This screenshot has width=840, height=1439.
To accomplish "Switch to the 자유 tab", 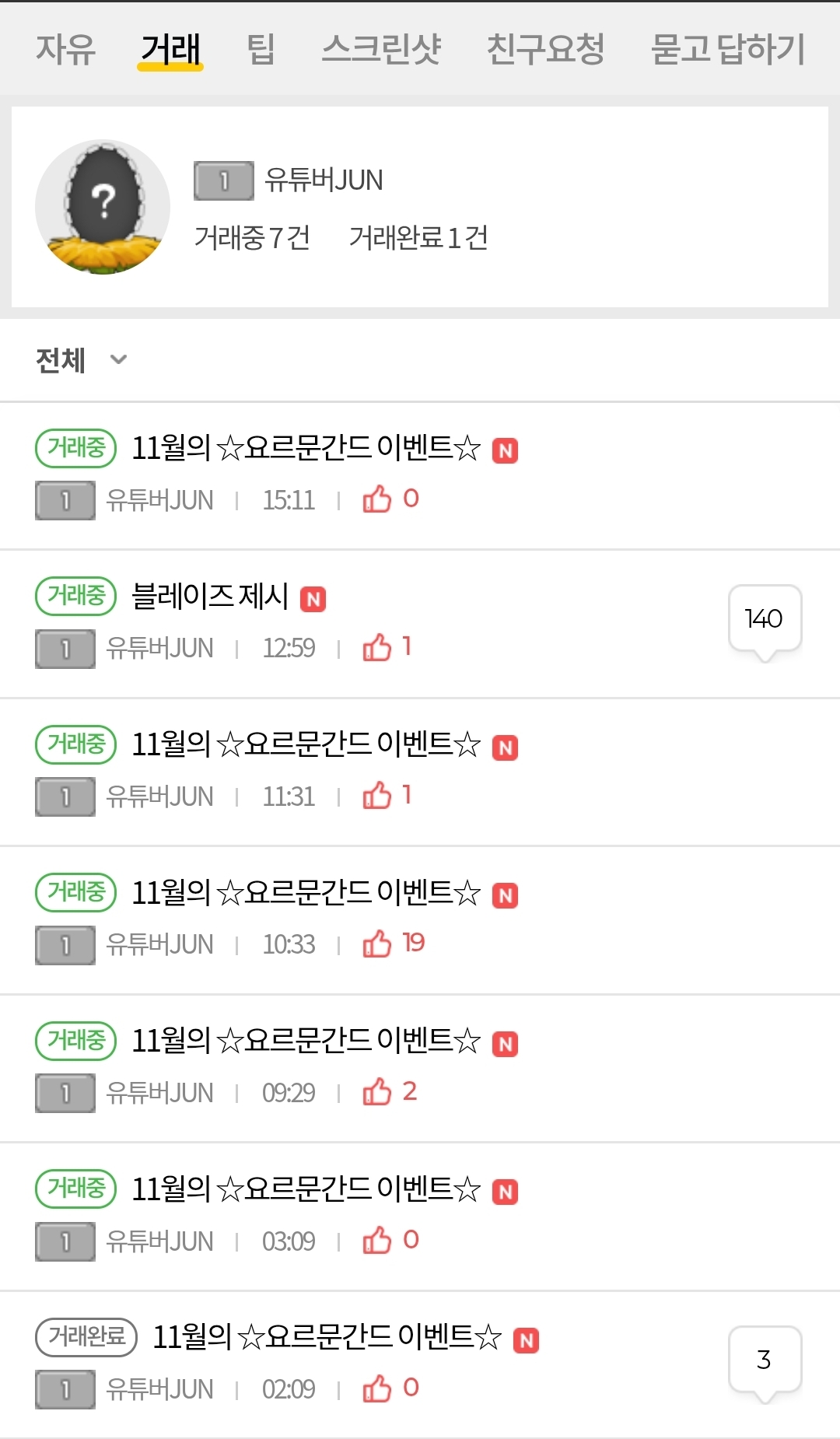I will click(65, 49).
